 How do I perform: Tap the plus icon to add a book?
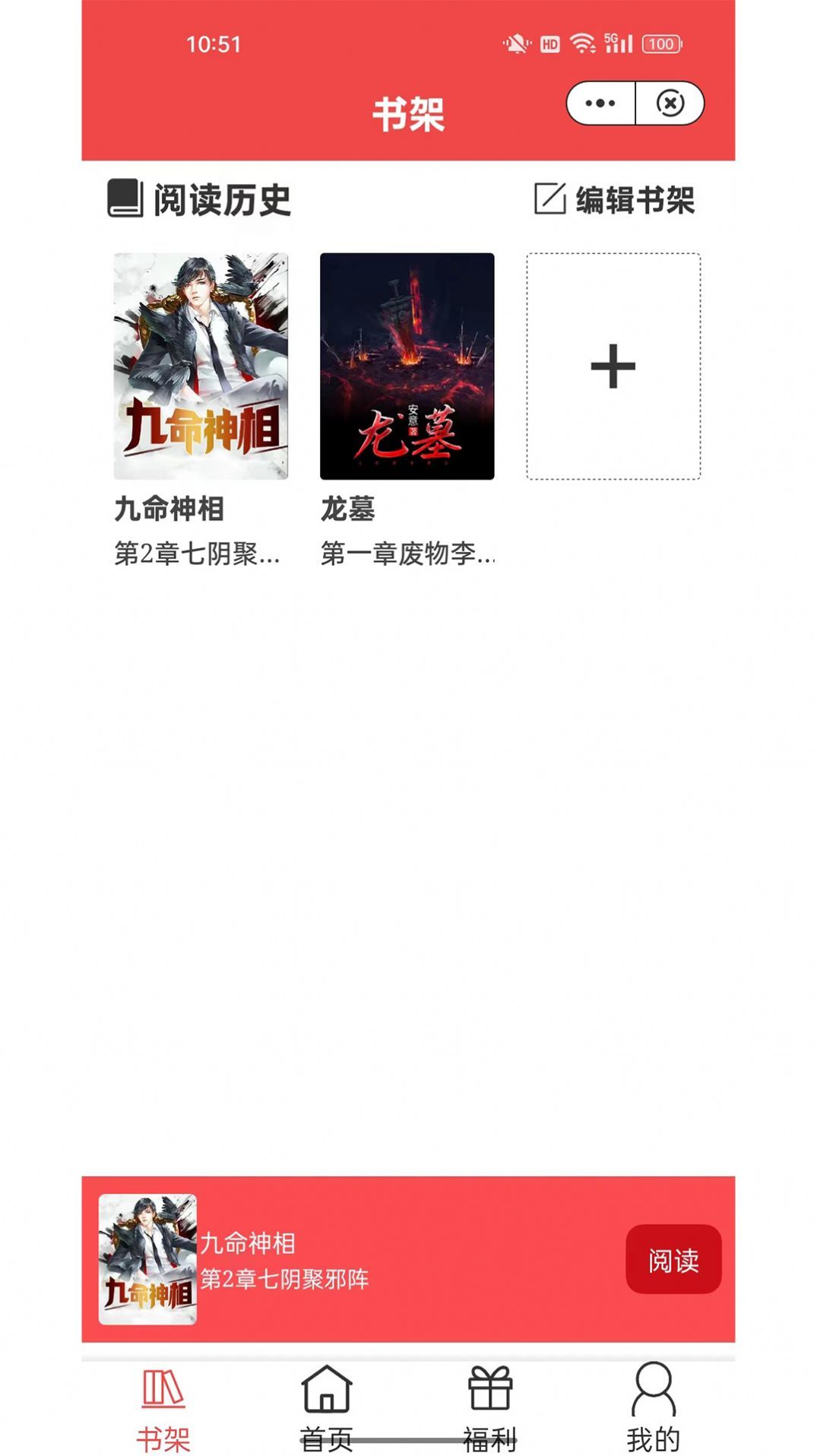point(613,366)
